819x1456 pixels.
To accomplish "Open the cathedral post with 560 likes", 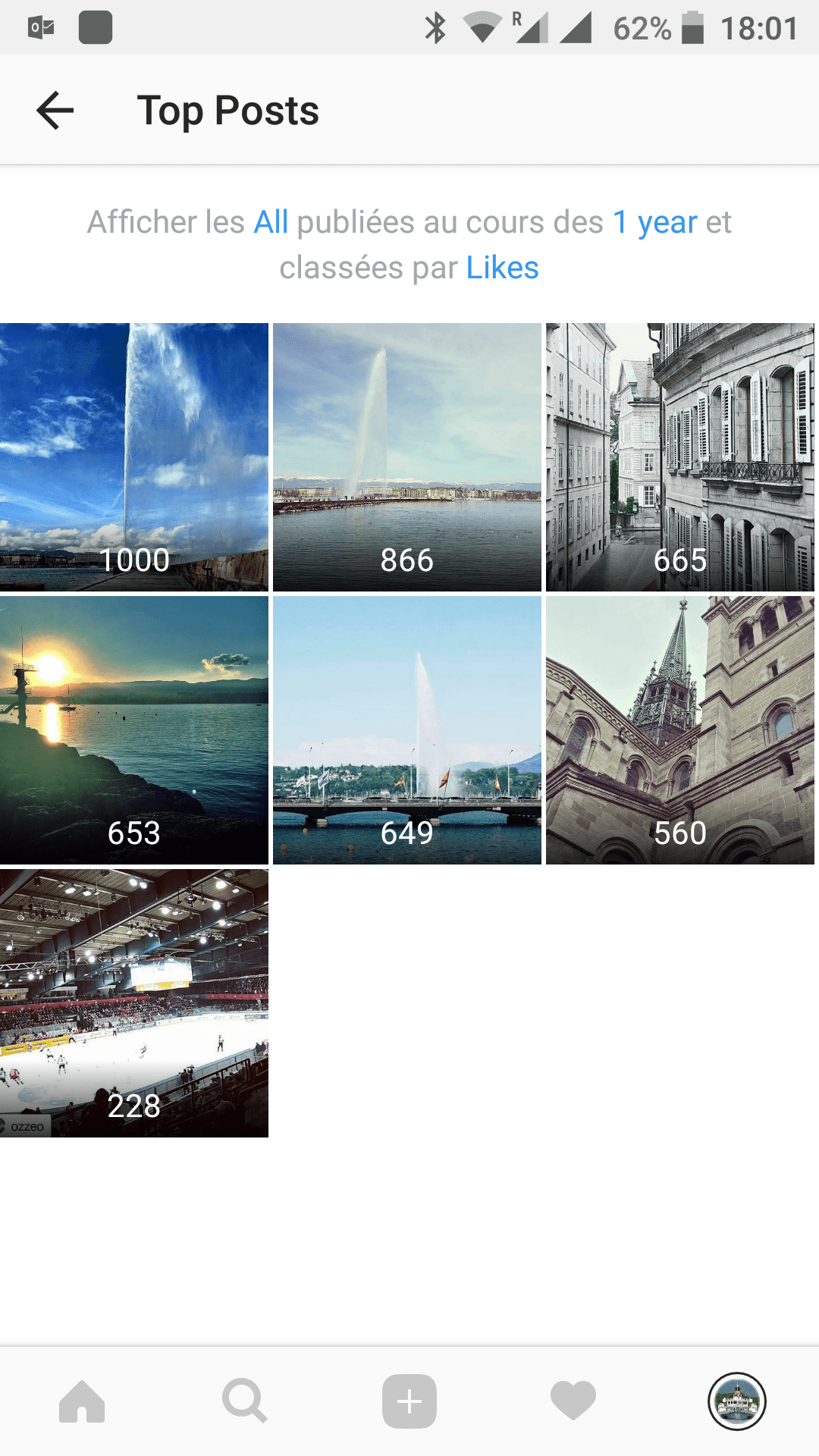I will coord(680,730).
